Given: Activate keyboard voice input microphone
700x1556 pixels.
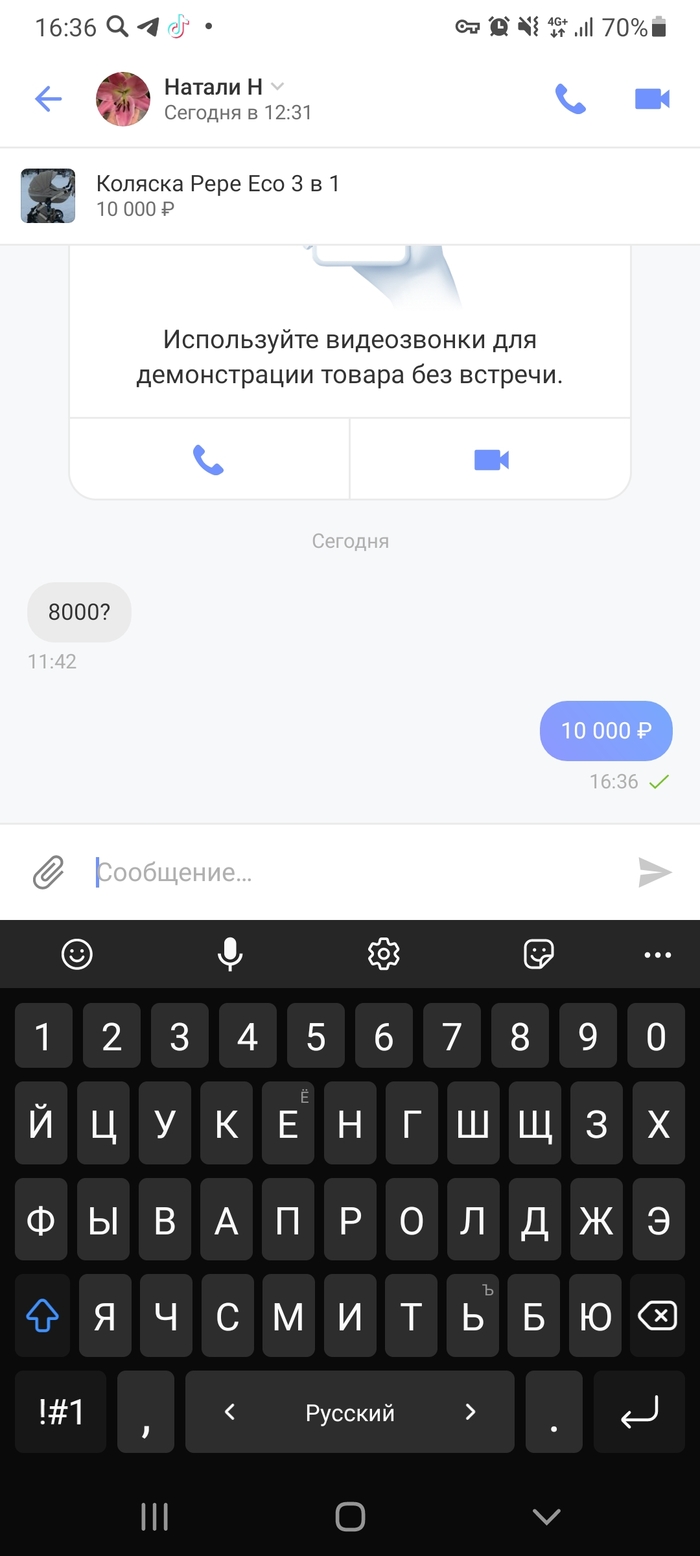Looking at the screenshot, I should click(230, 954).
